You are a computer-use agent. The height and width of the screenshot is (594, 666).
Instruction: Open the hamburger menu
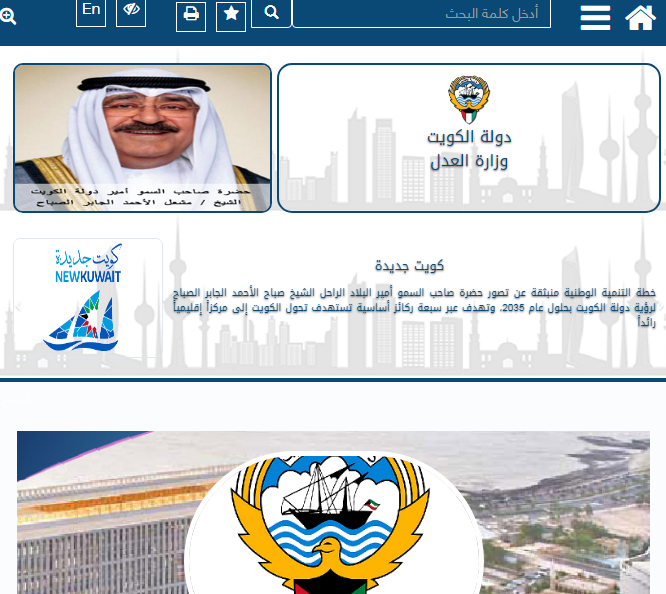[x=595, y=18]
